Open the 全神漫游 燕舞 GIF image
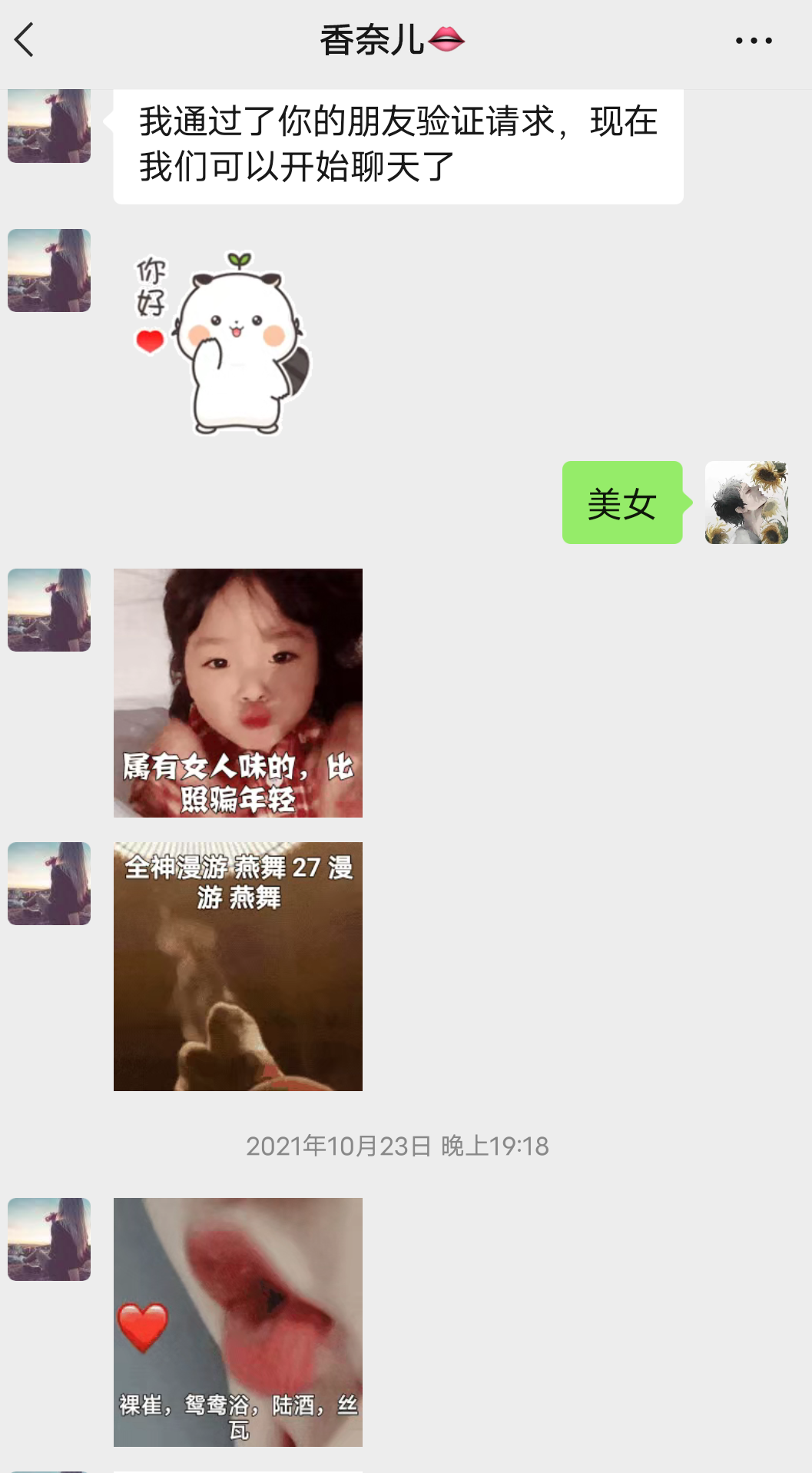 click(238, 966)
